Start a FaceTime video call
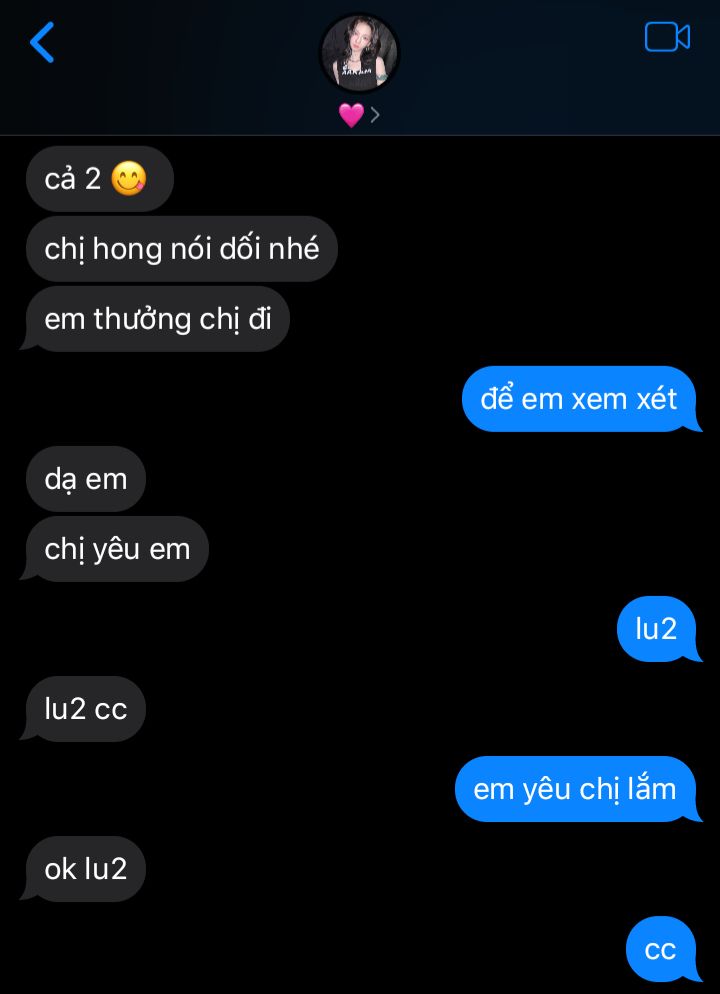Viewport: 720px width, 994px height. pos(667,38)
